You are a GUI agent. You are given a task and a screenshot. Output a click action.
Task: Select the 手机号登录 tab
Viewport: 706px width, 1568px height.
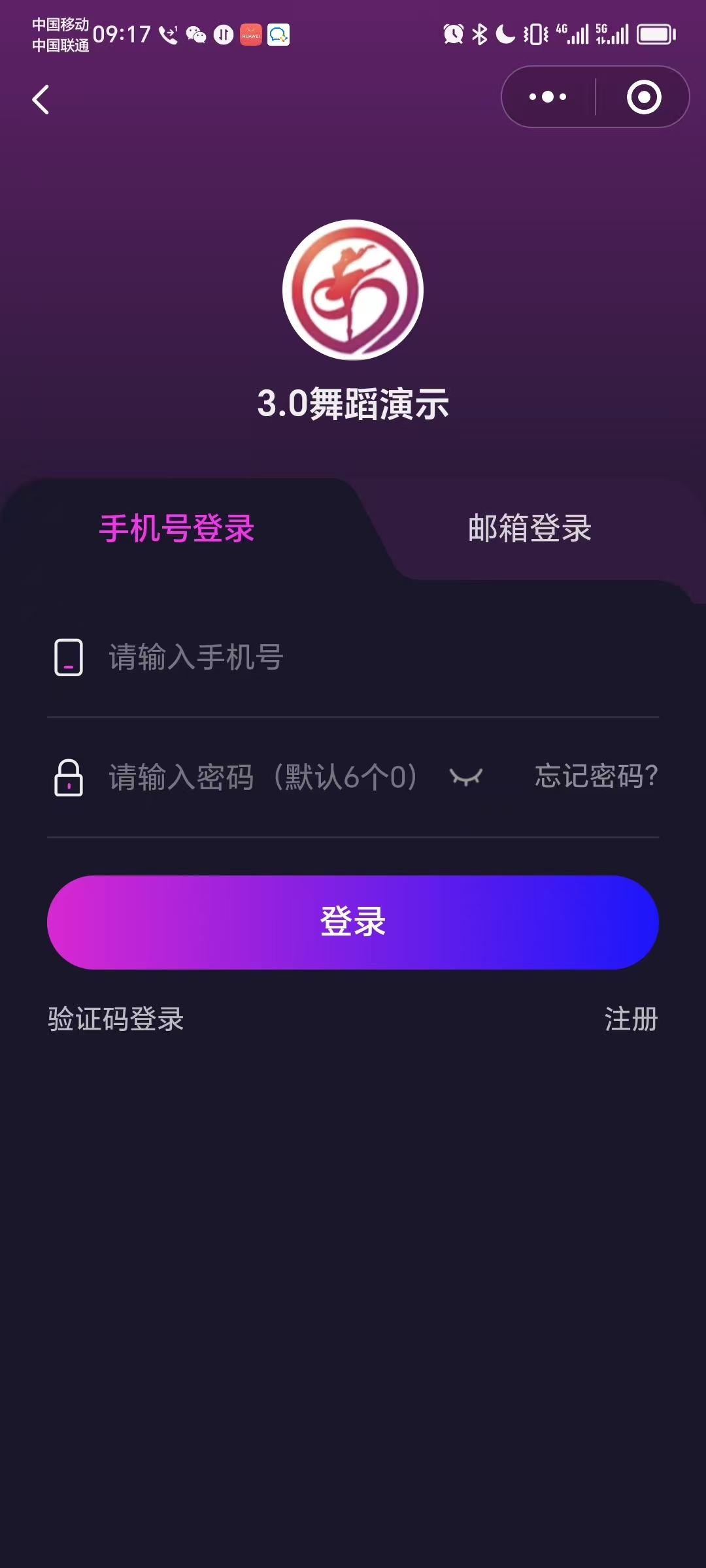(176, 529)
